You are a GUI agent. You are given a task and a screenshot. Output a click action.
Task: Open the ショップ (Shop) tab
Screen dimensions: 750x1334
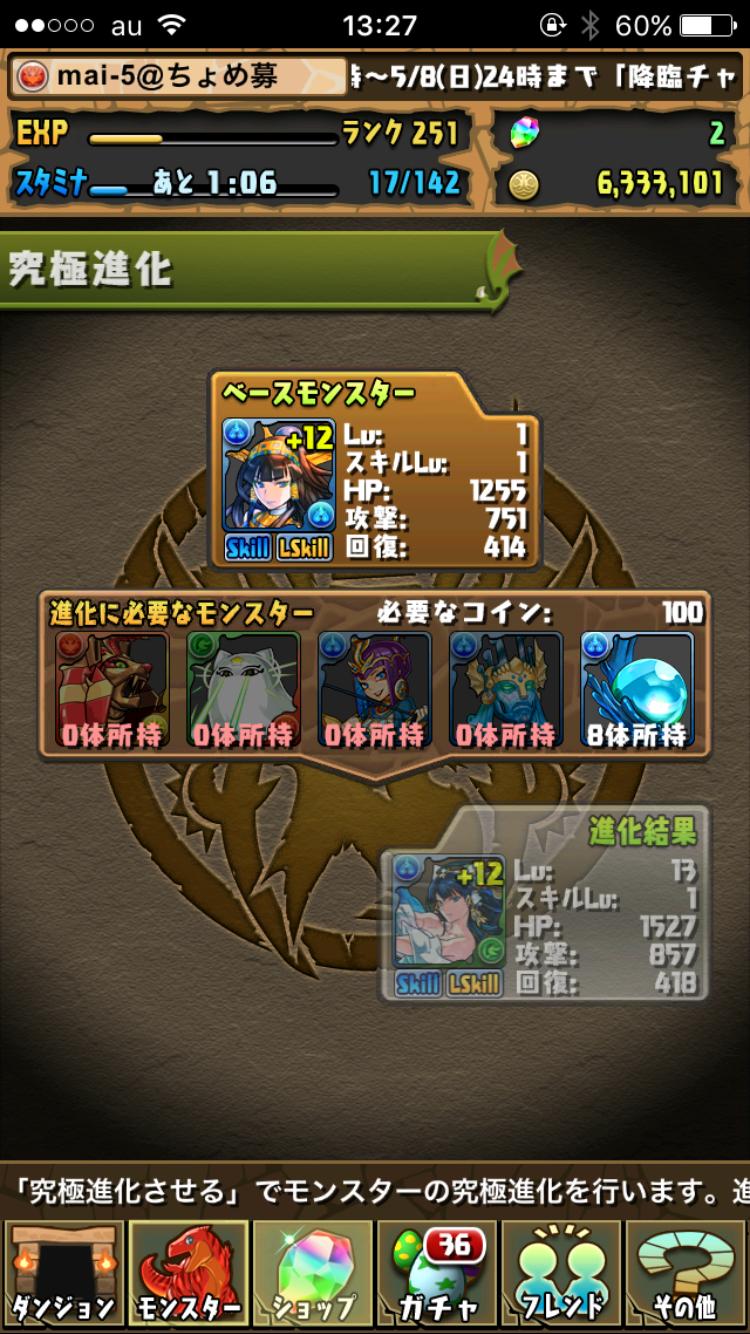click(x=314, y=1273)
